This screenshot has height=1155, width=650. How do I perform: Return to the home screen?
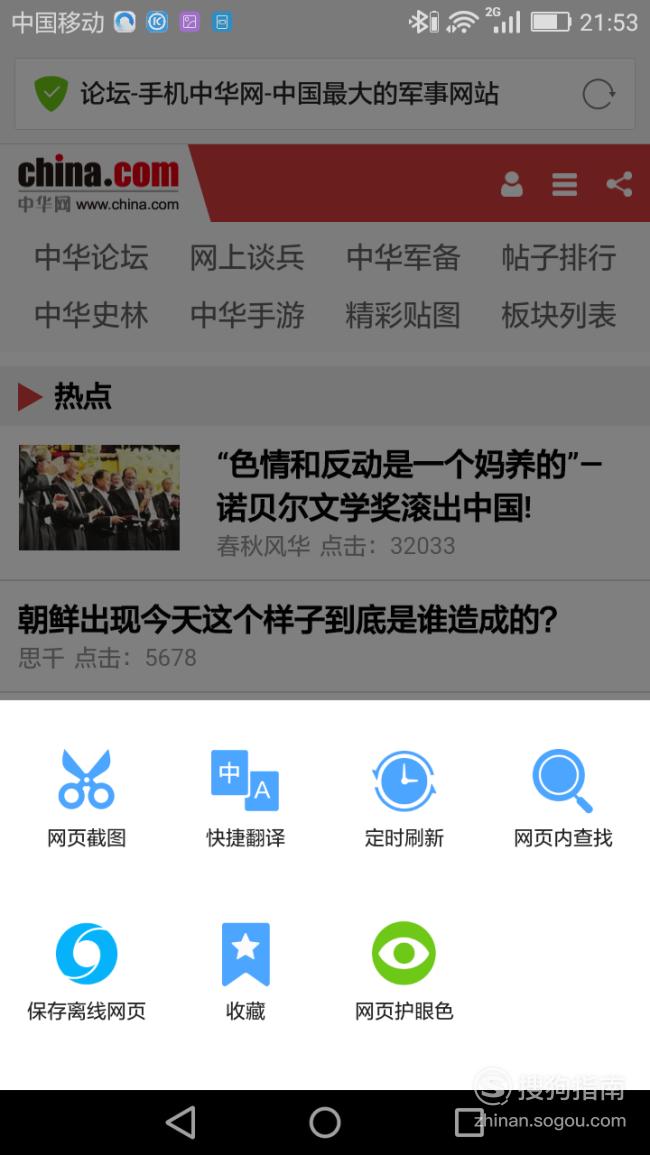click(325, 1122)
